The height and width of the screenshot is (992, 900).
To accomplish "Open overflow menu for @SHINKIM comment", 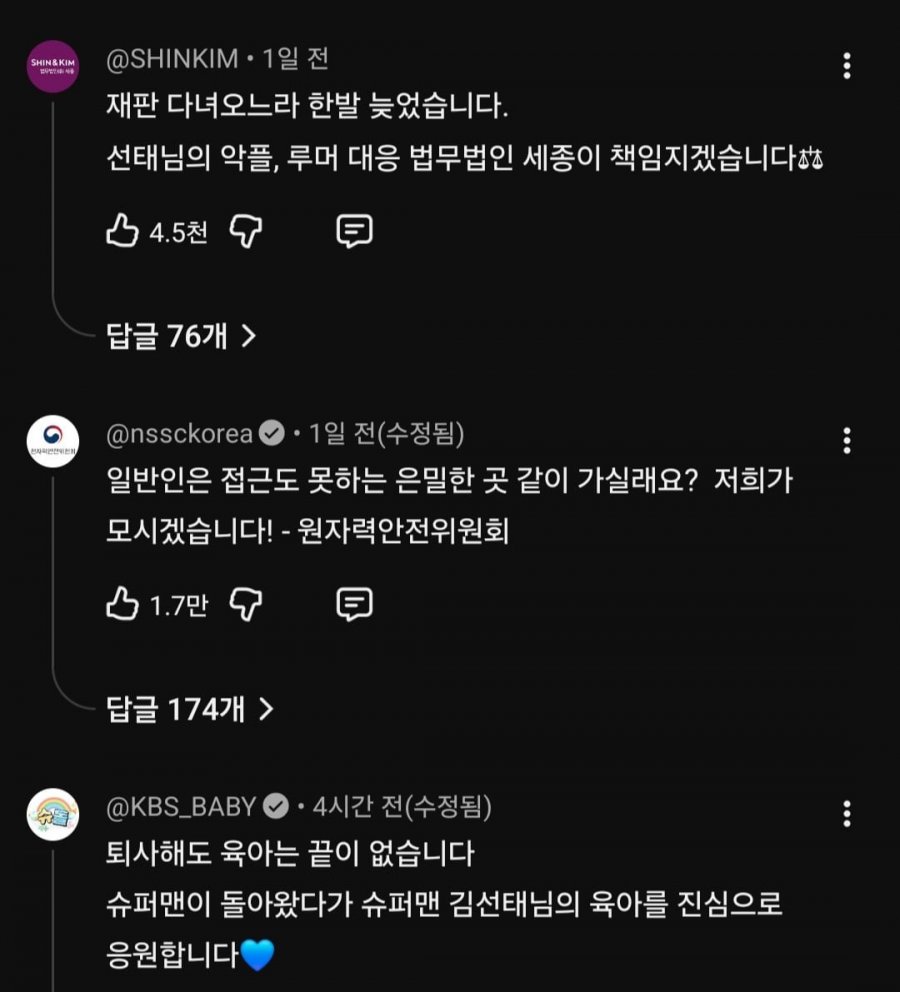I will [x=847, y=67].
